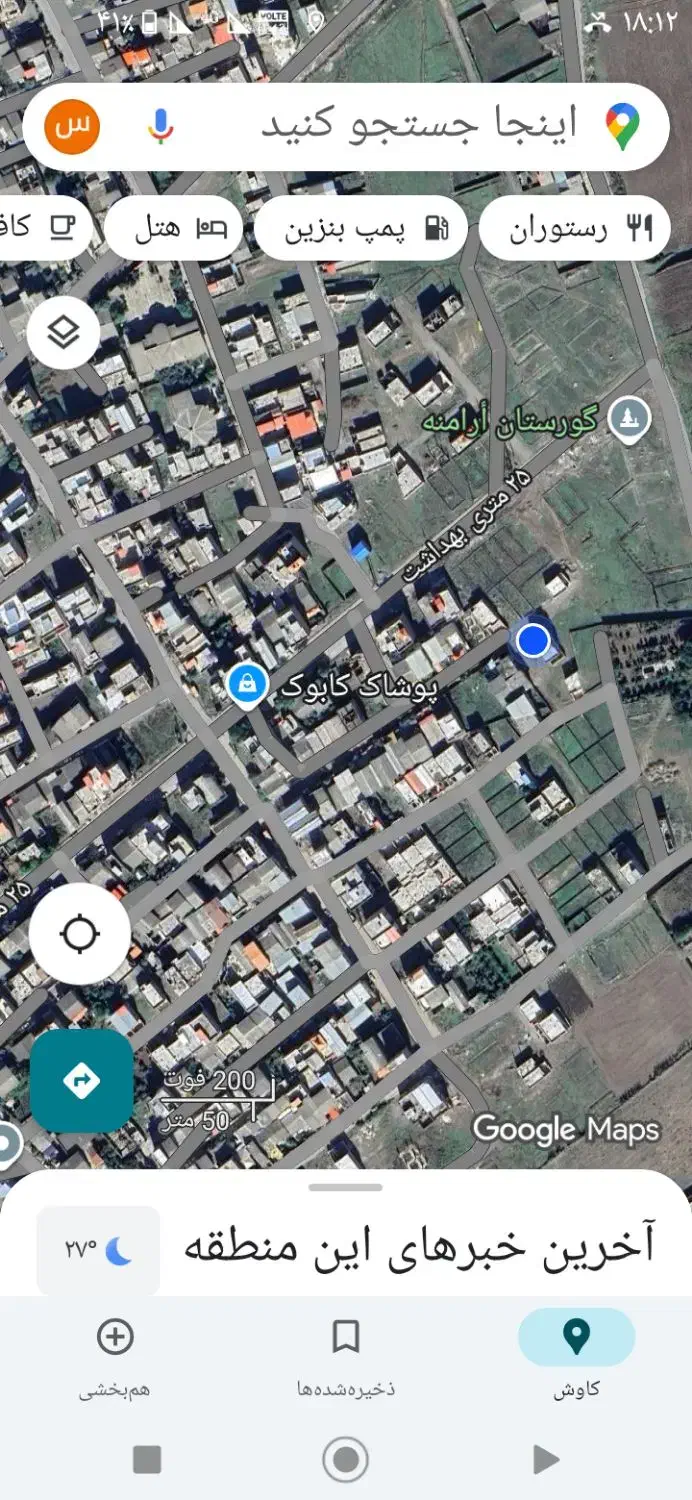Image resolution: width=692 pixels, height=1500 pixels.
Task: Tap the system back triangle
Action: [x=546, y=1460]
